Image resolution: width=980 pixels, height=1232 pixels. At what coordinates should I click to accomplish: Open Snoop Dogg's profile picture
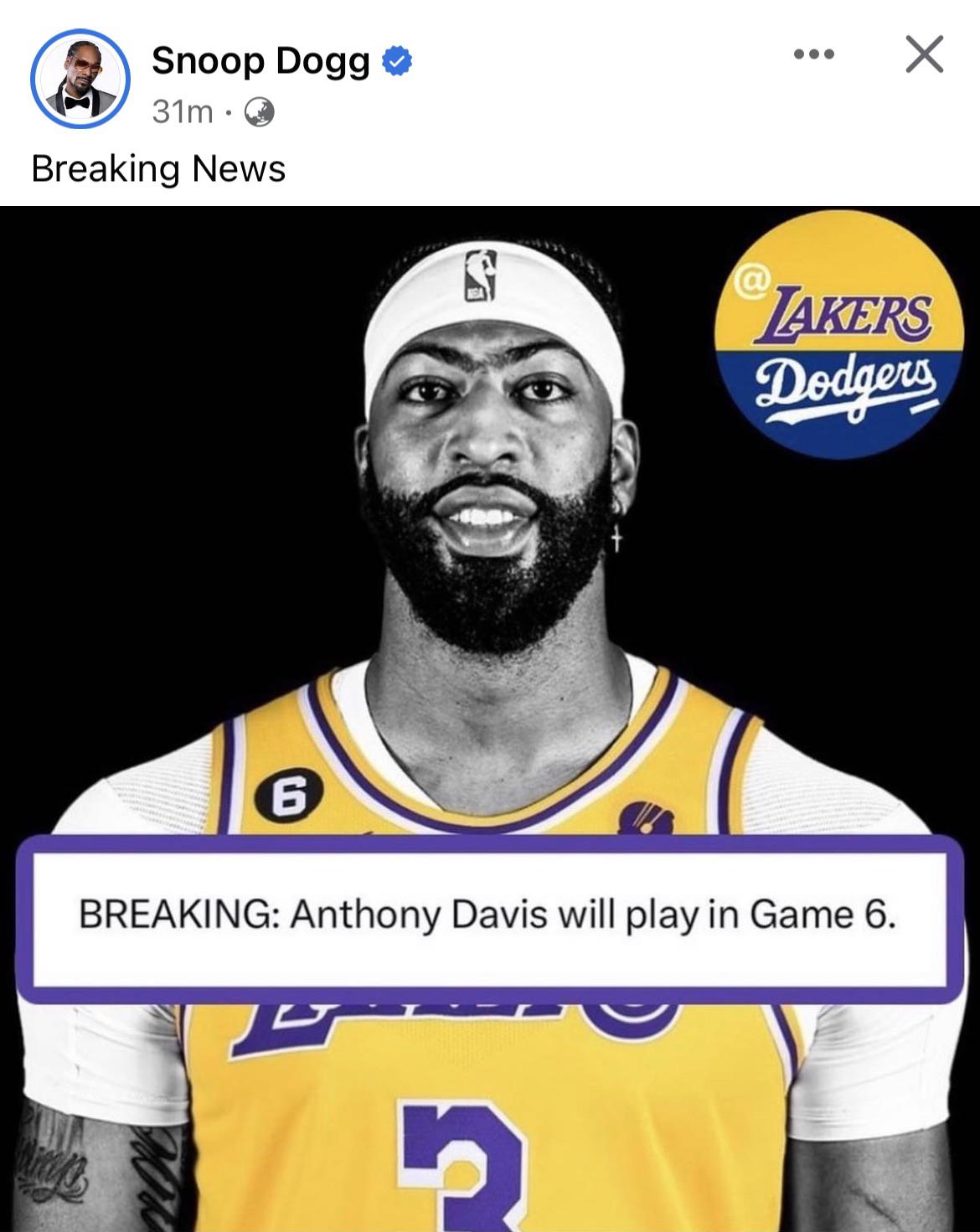80,80
